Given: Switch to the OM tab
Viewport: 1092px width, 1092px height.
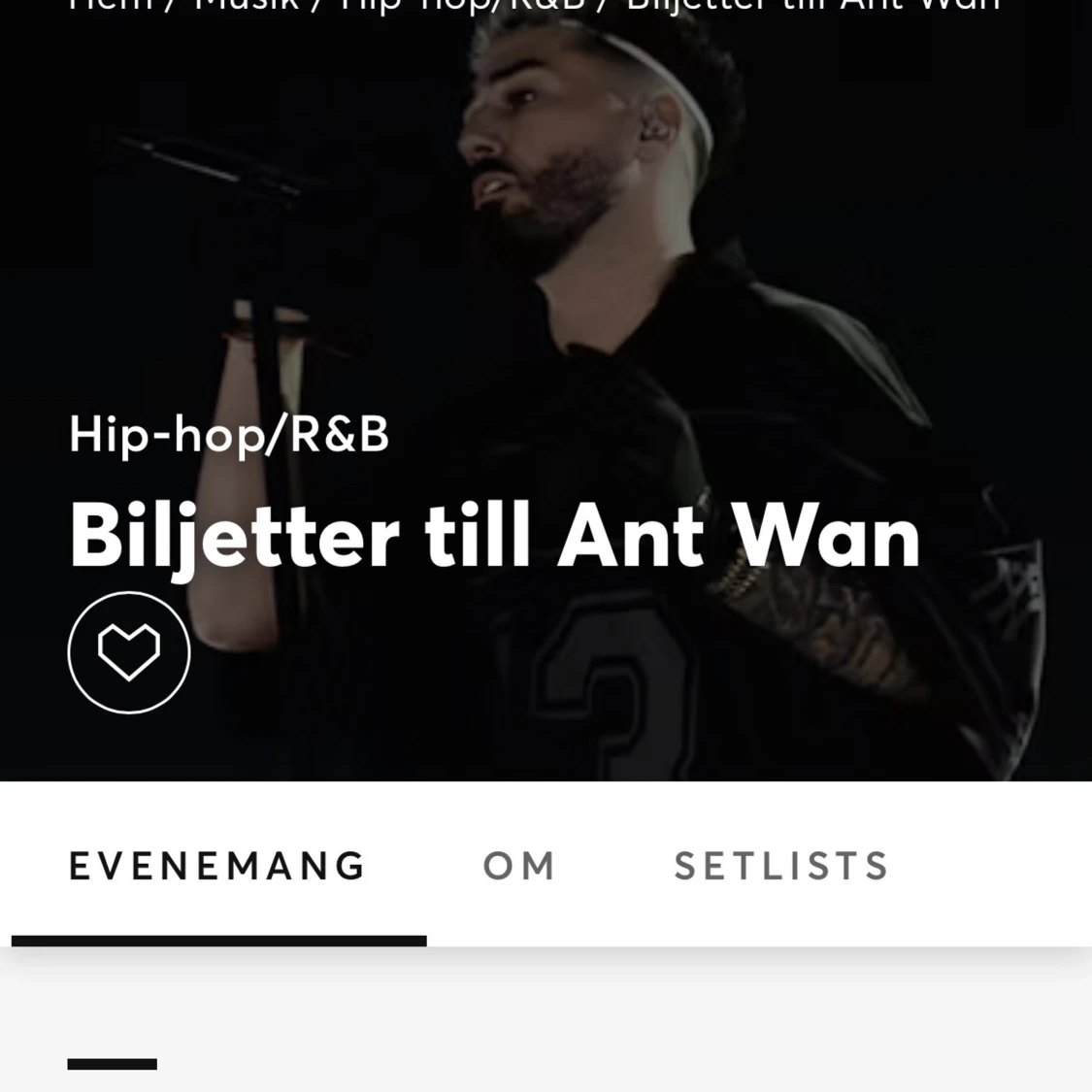Looking at the screenshot, I should pyautogui.click(x=519, y=866).
